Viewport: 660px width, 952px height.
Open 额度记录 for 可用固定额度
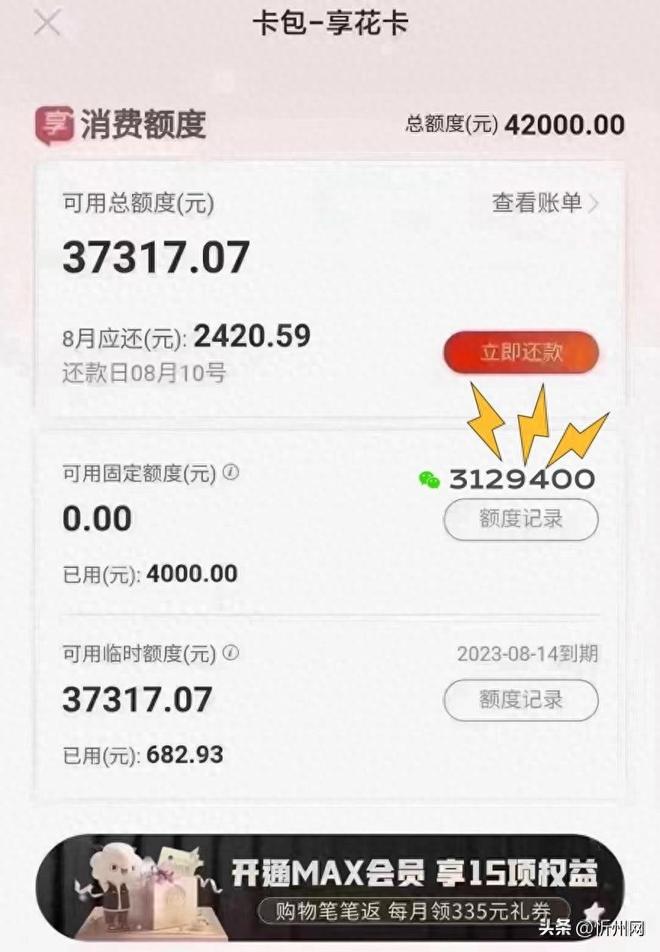(521, 519)
